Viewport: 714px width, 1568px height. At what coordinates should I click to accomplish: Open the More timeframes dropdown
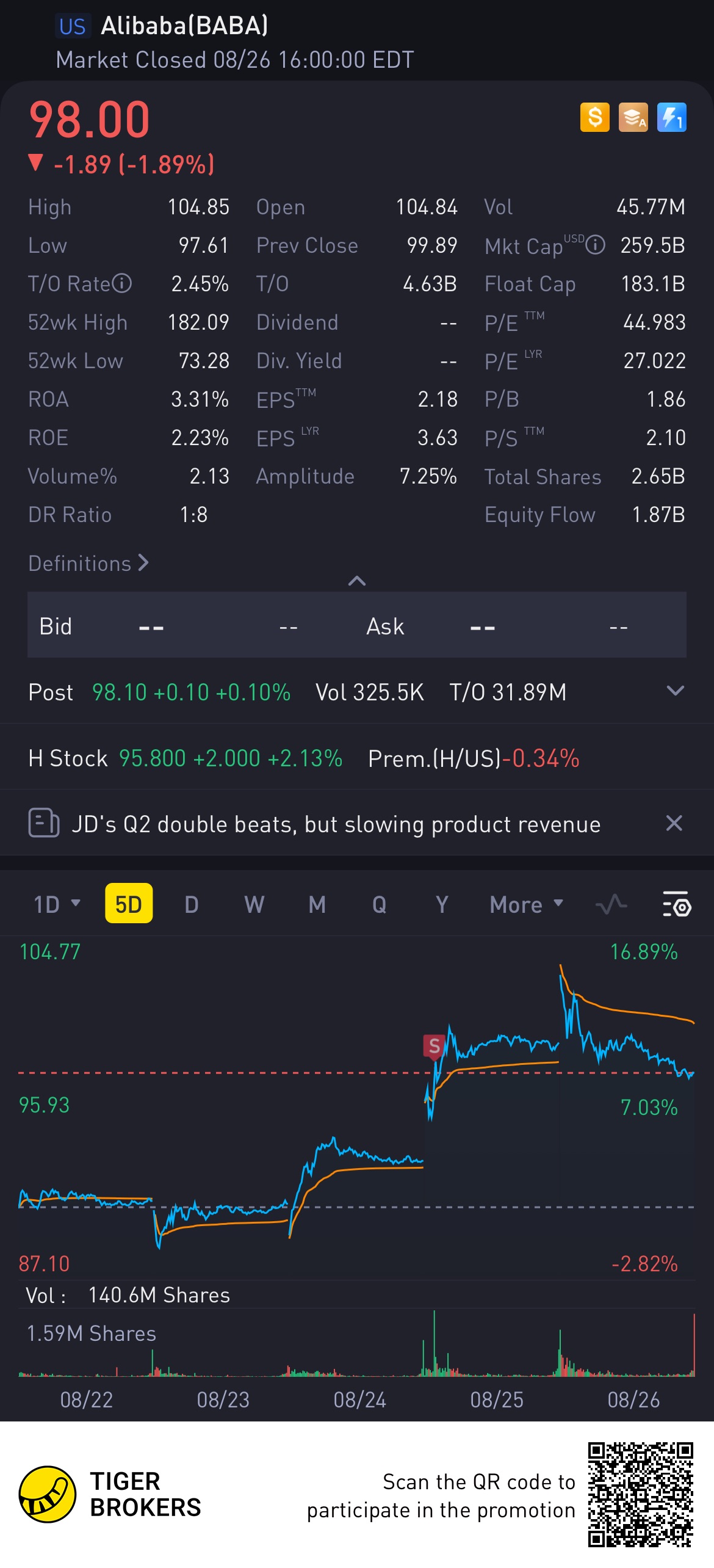pos(526,904)
